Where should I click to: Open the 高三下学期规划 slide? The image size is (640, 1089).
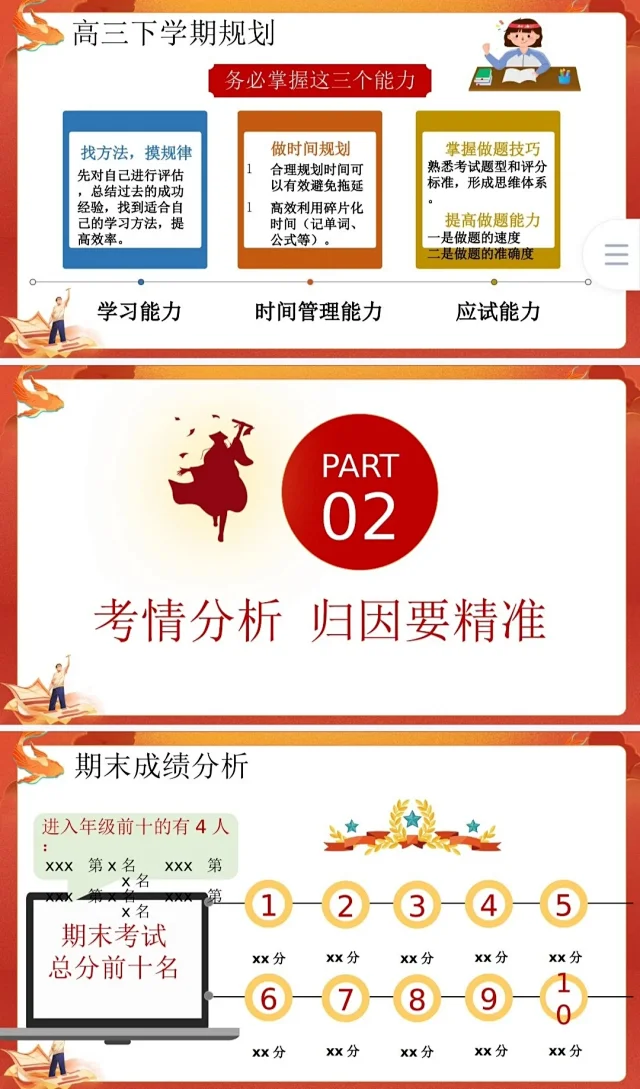(320, 180)
